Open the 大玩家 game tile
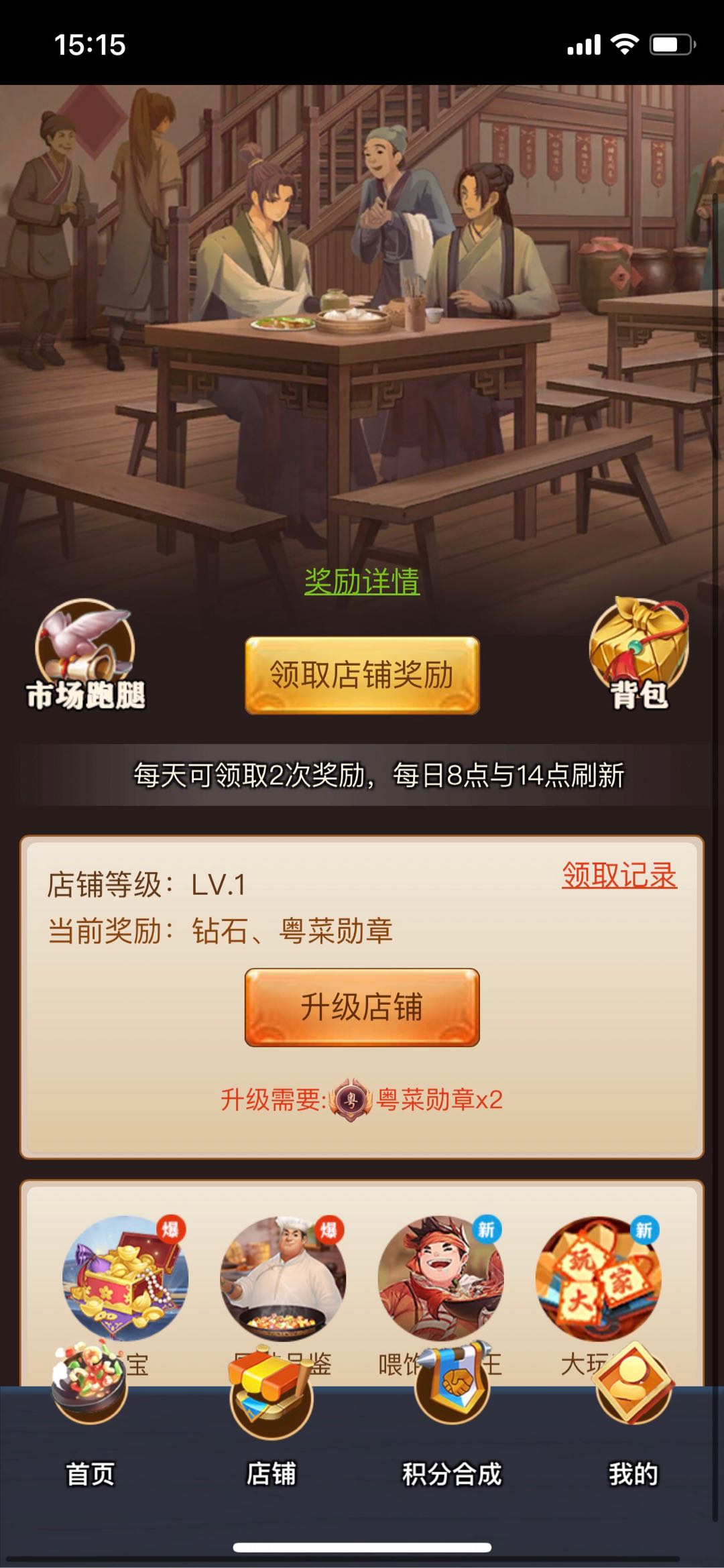 [x=598, y=1277]
